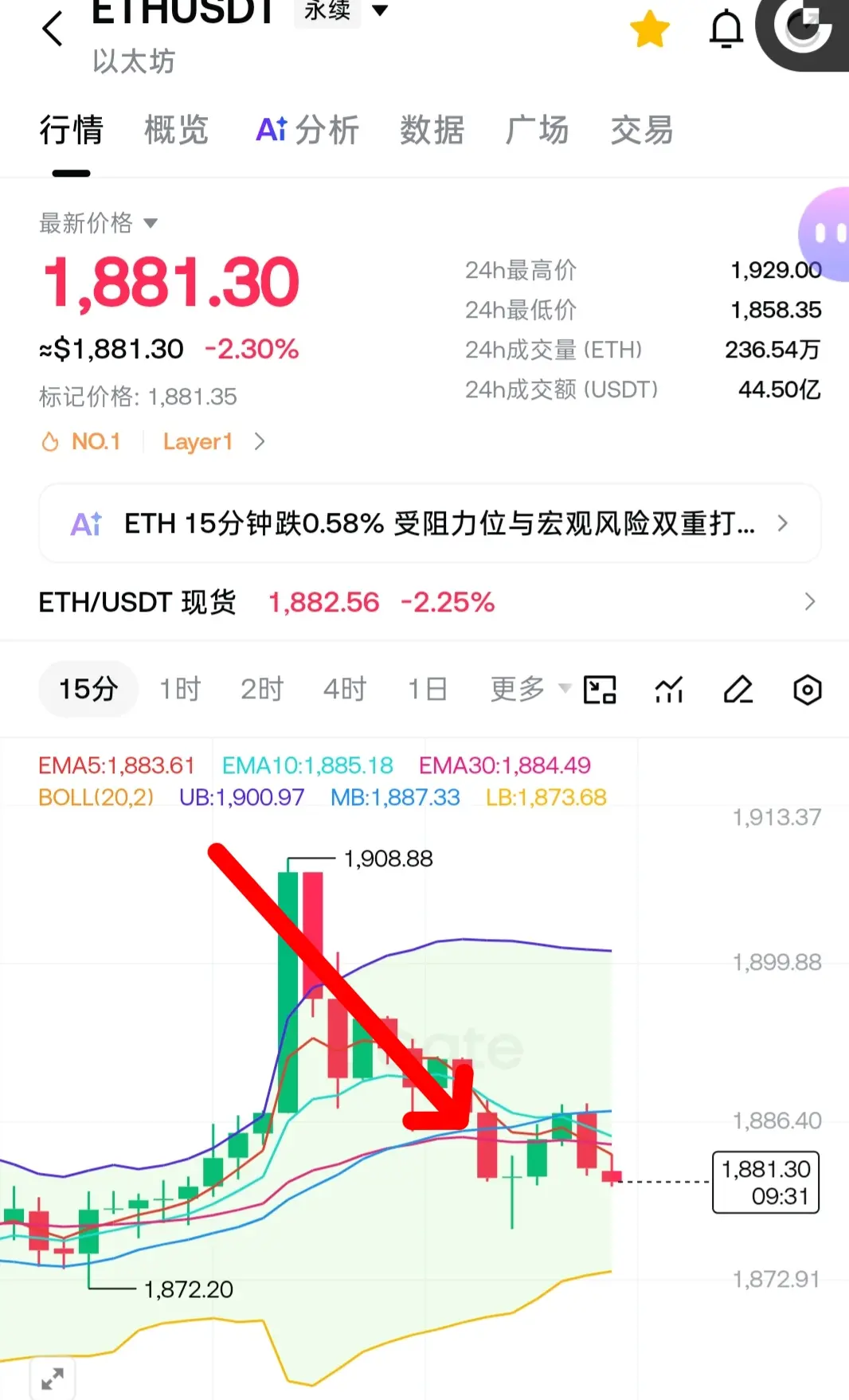Open the chart drawing pencil tool
The image size is (849, 1400).
point(738,690)
